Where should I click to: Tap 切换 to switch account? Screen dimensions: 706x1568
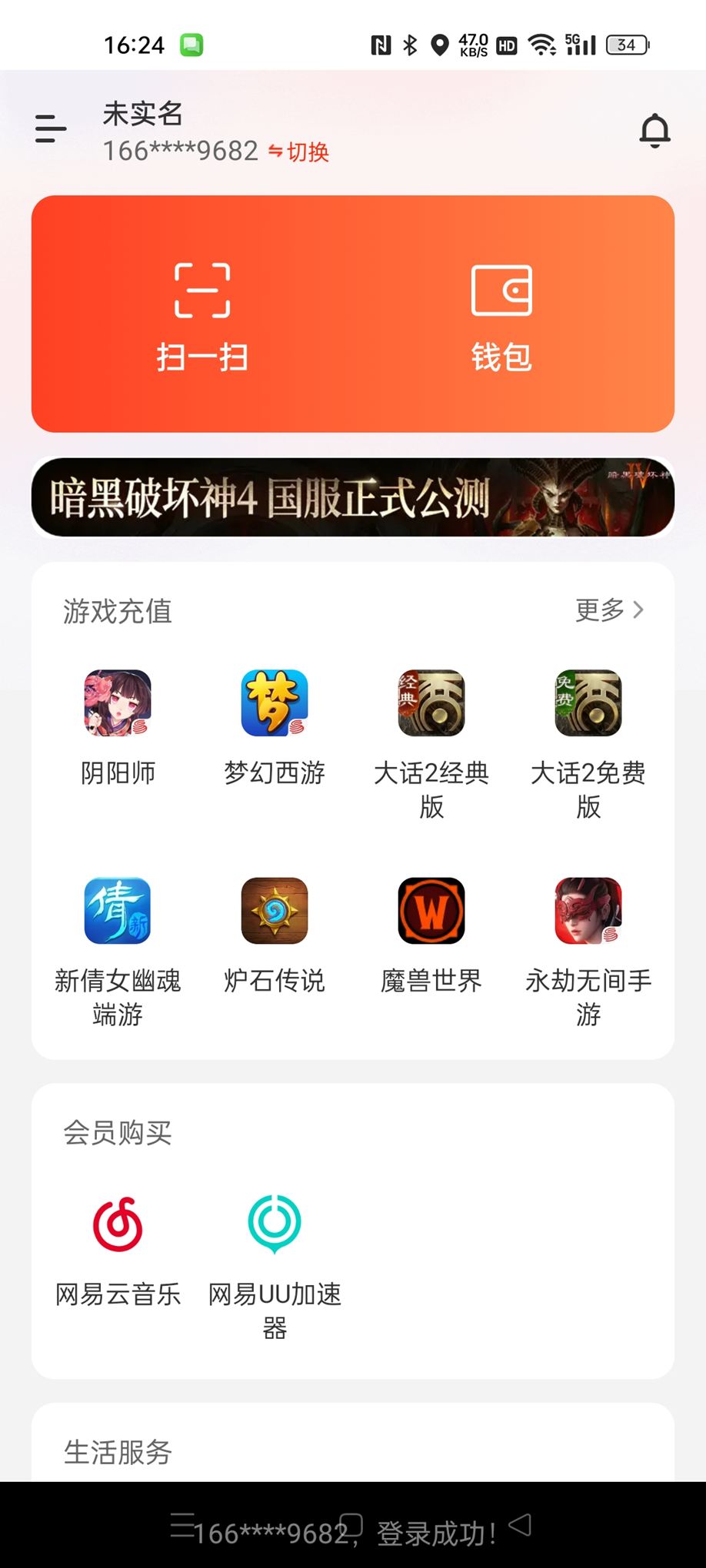pos(299,152)
